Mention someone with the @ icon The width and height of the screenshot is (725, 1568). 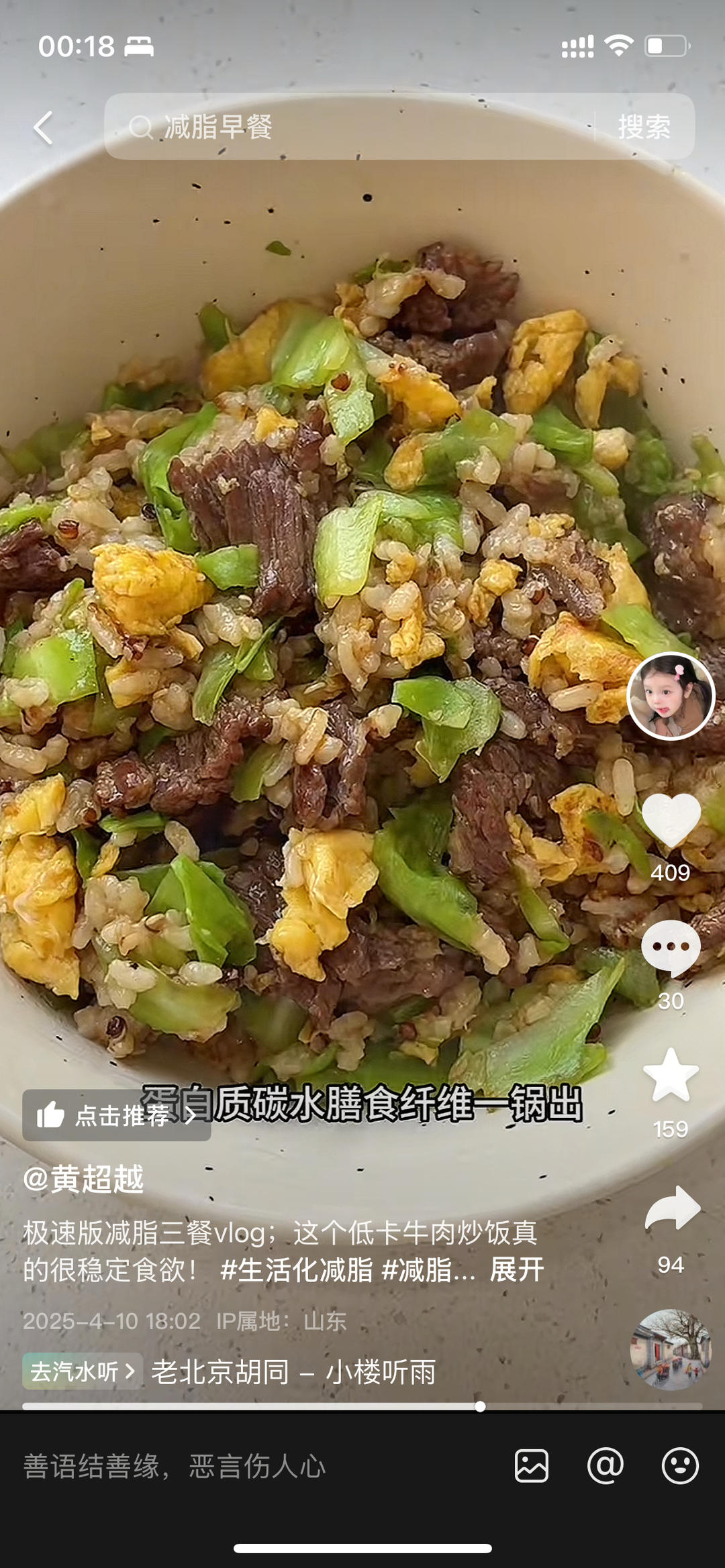point(606,1465)
